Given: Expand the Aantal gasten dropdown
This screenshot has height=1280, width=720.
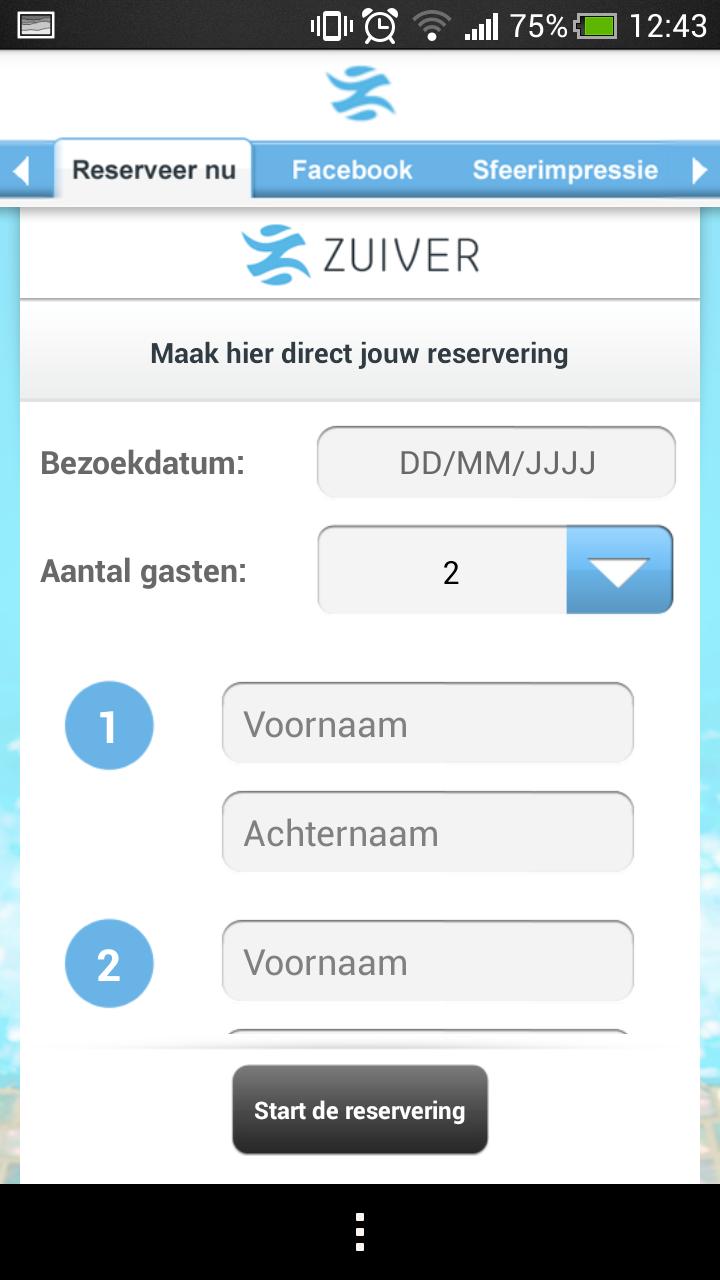Looking at the screenshot, I should 618,571.
